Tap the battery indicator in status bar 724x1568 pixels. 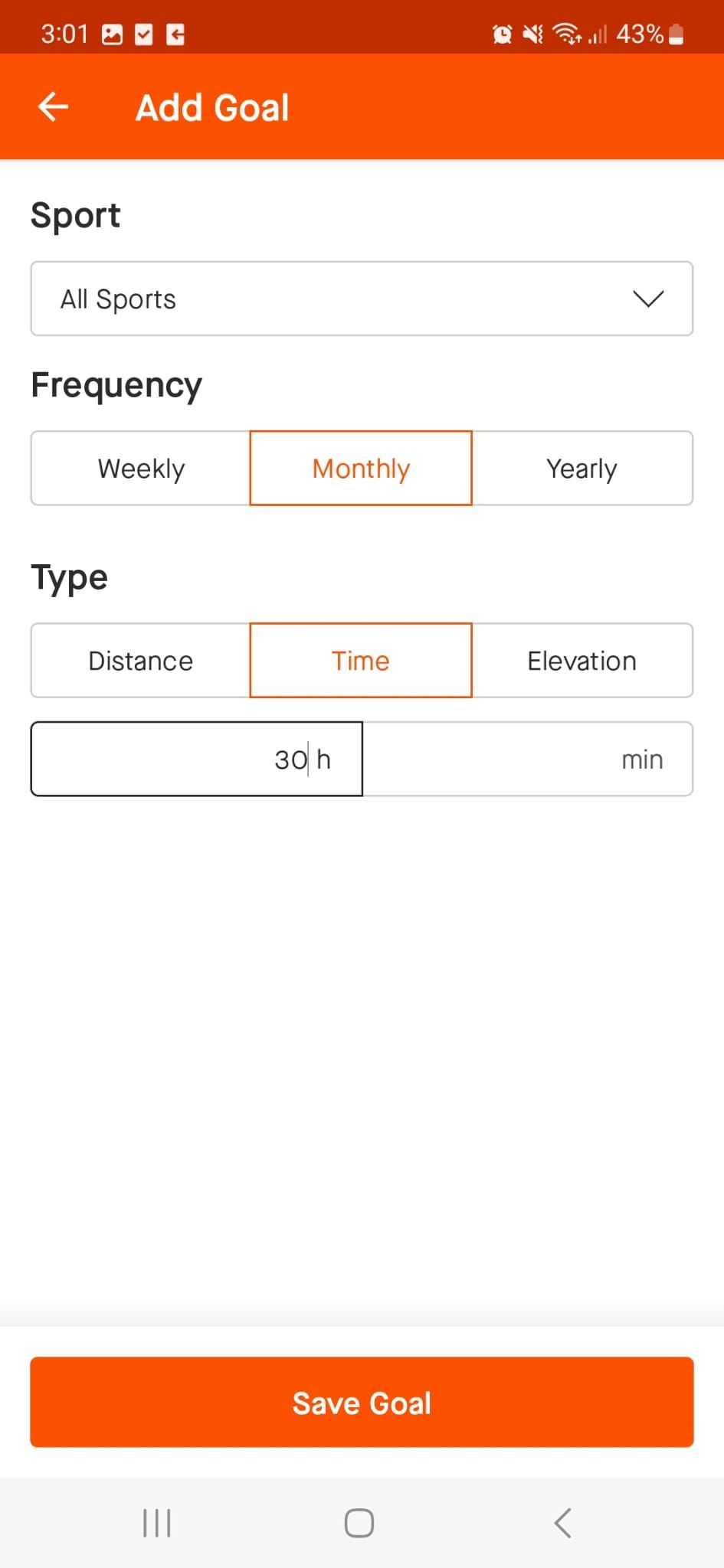[x=673, y=34]
